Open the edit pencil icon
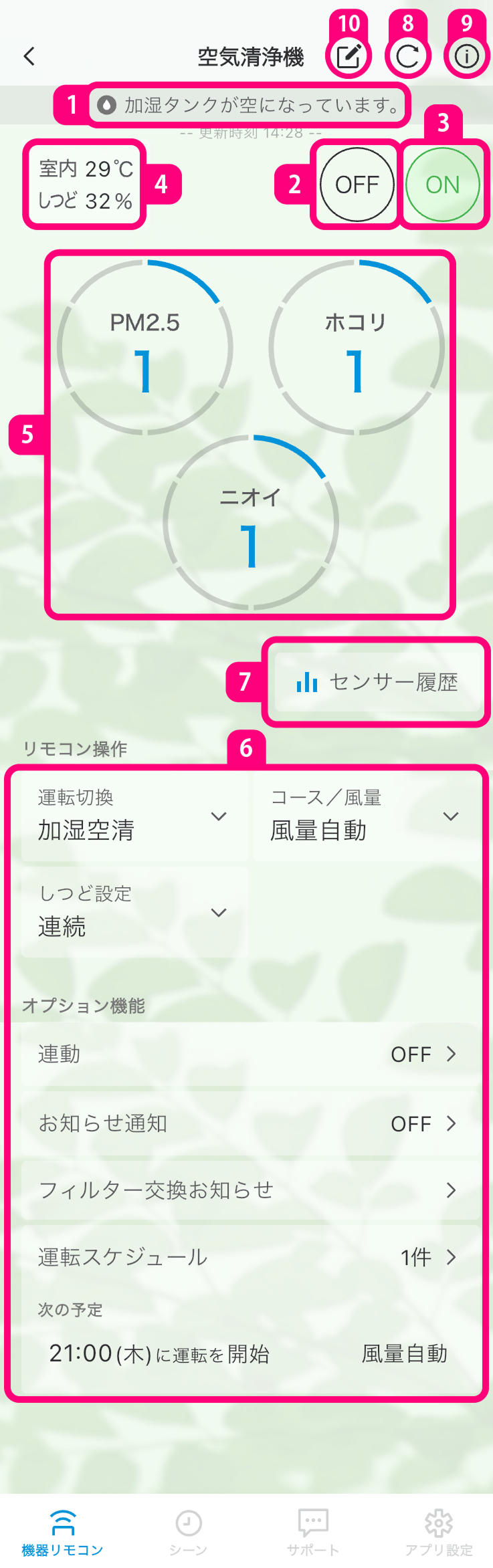The height and width of the screenshot is (1568, 493). pos(349,57)
